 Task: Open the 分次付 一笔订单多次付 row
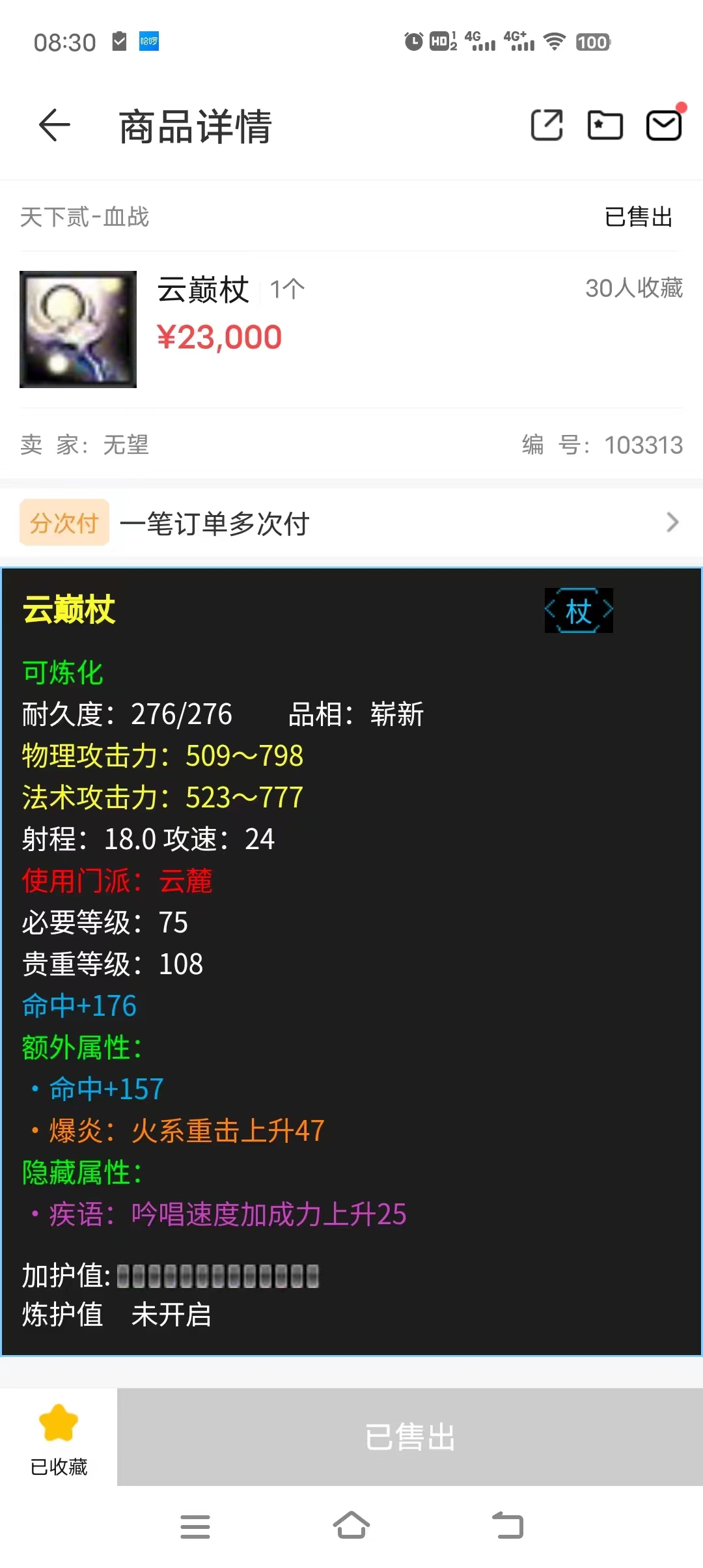tap(351, 523)
